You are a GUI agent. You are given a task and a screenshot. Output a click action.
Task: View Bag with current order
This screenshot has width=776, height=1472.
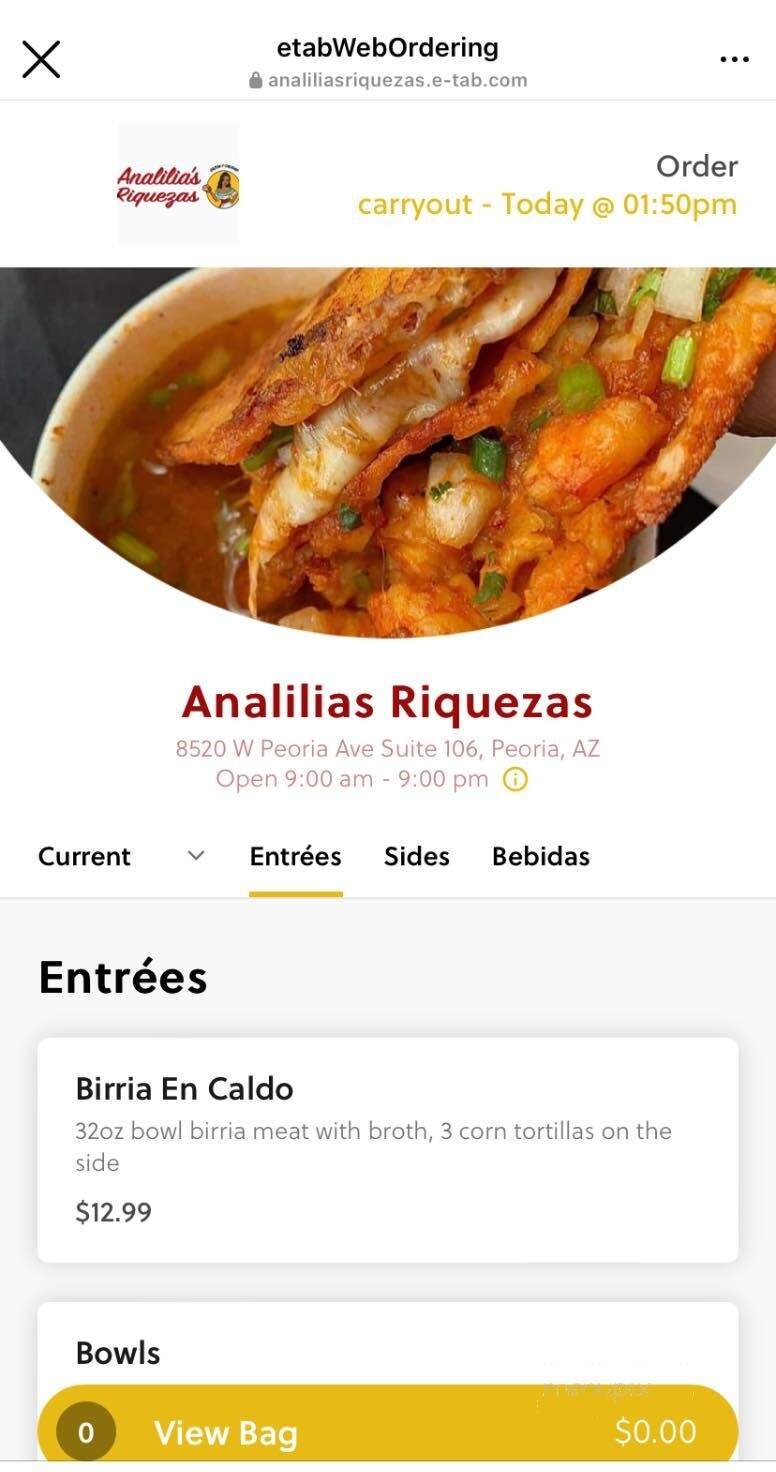[387, 1432]
